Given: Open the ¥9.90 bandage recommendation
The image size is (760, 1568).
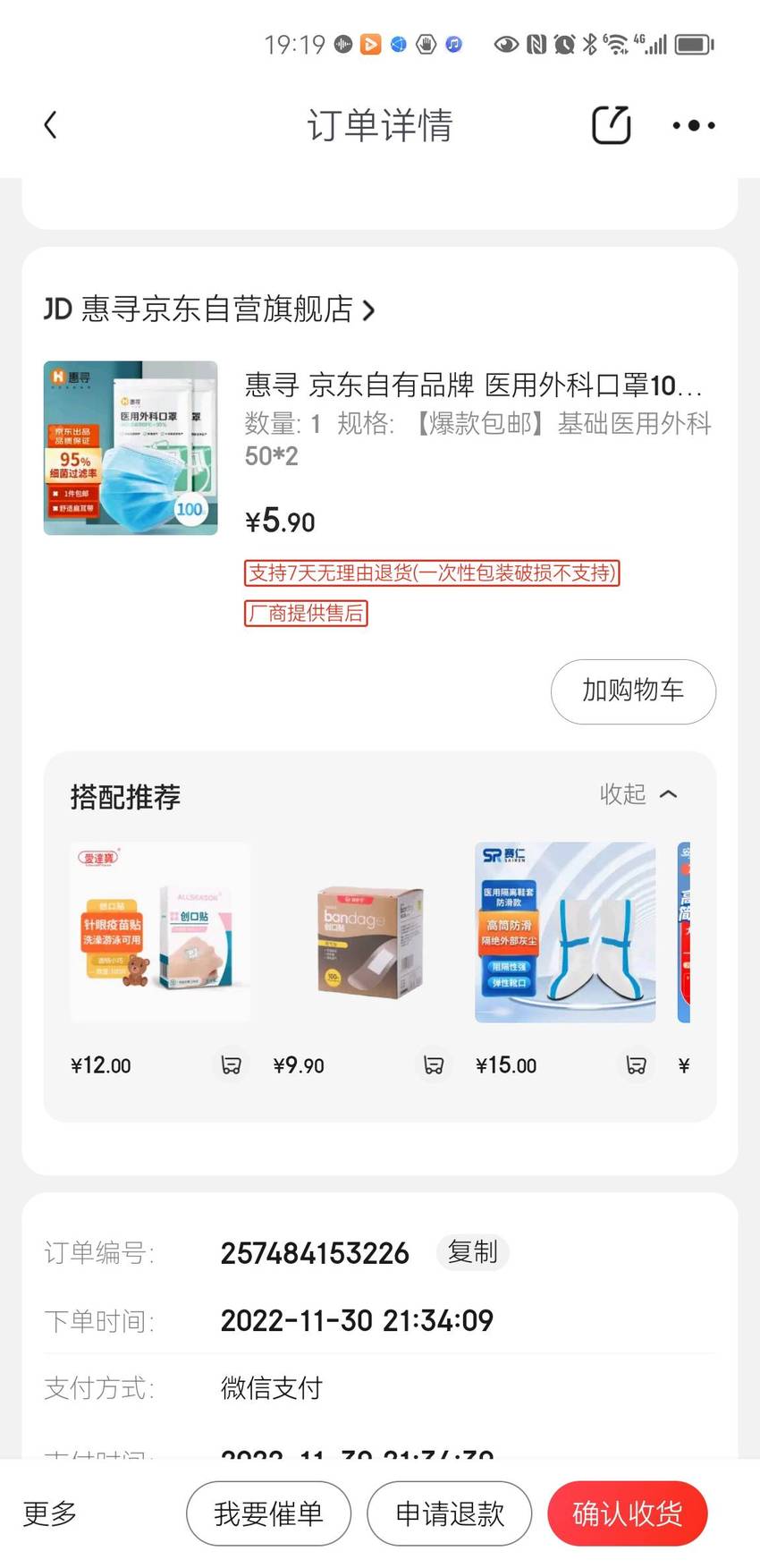Looking at the screenshot, I should tap(363, 932).
